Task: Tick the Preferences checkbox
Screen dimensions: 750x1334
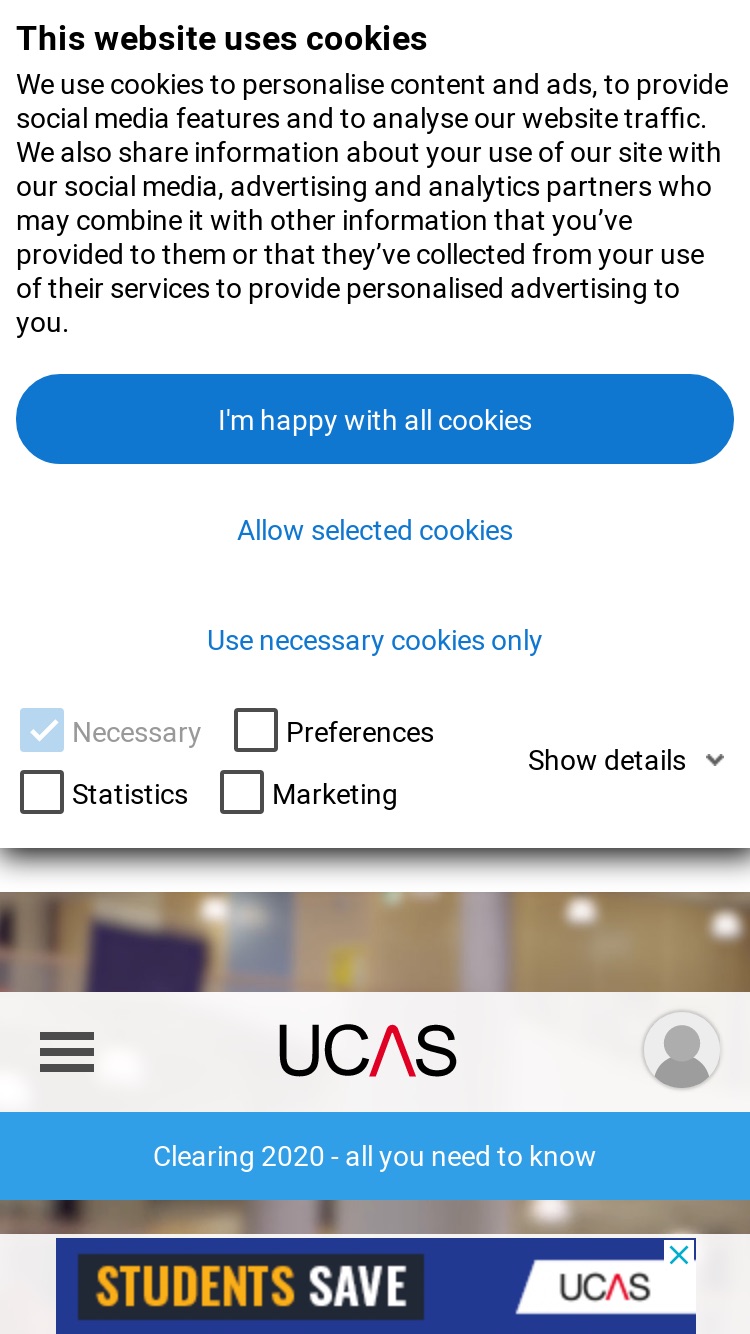Action: pos(256,730)
